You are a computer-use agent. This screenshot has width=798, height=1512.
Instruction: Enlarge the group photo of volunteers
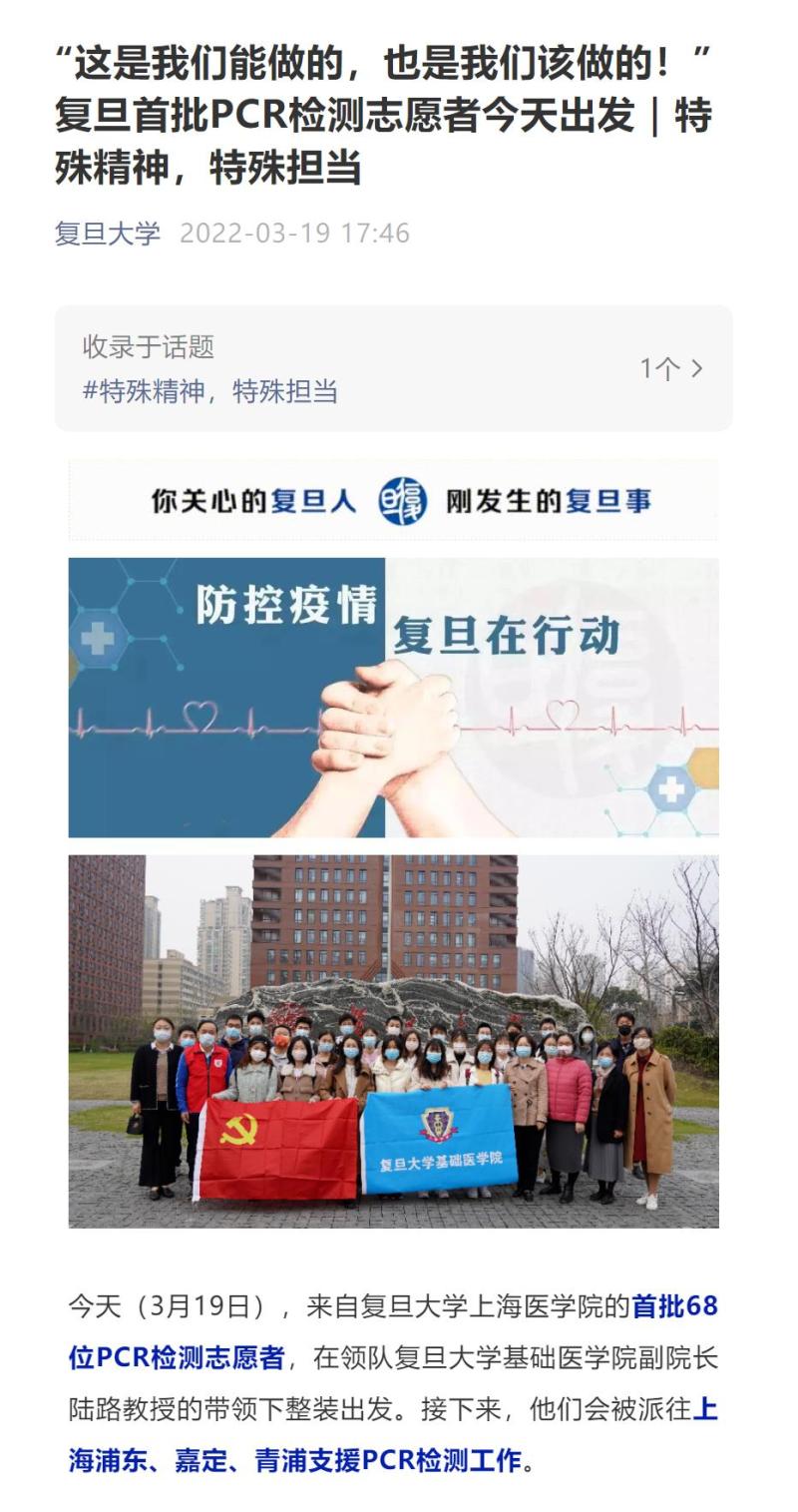tap(393, 1041)
